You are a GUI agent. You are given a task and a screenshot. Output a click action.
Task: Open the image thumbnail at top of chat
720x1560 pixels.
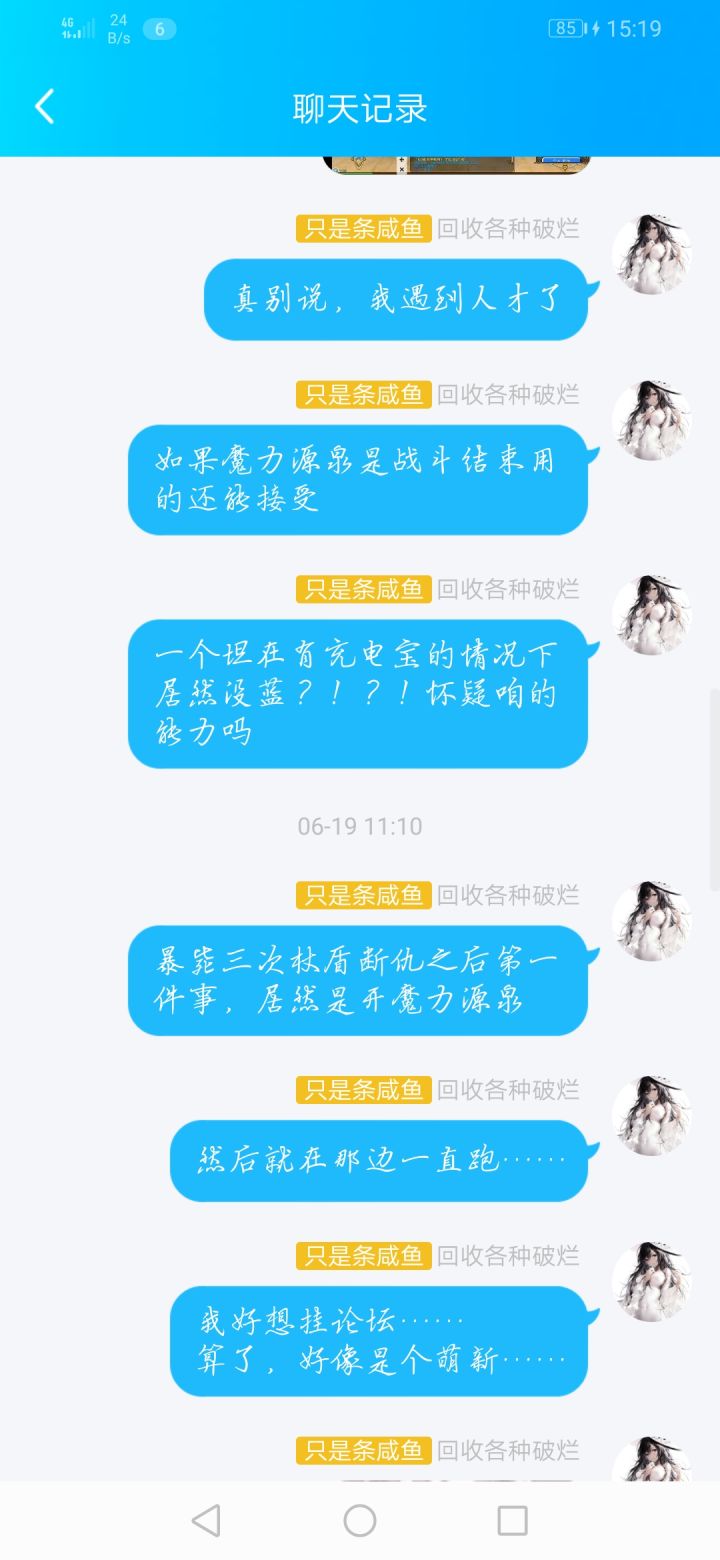point(455,163)
